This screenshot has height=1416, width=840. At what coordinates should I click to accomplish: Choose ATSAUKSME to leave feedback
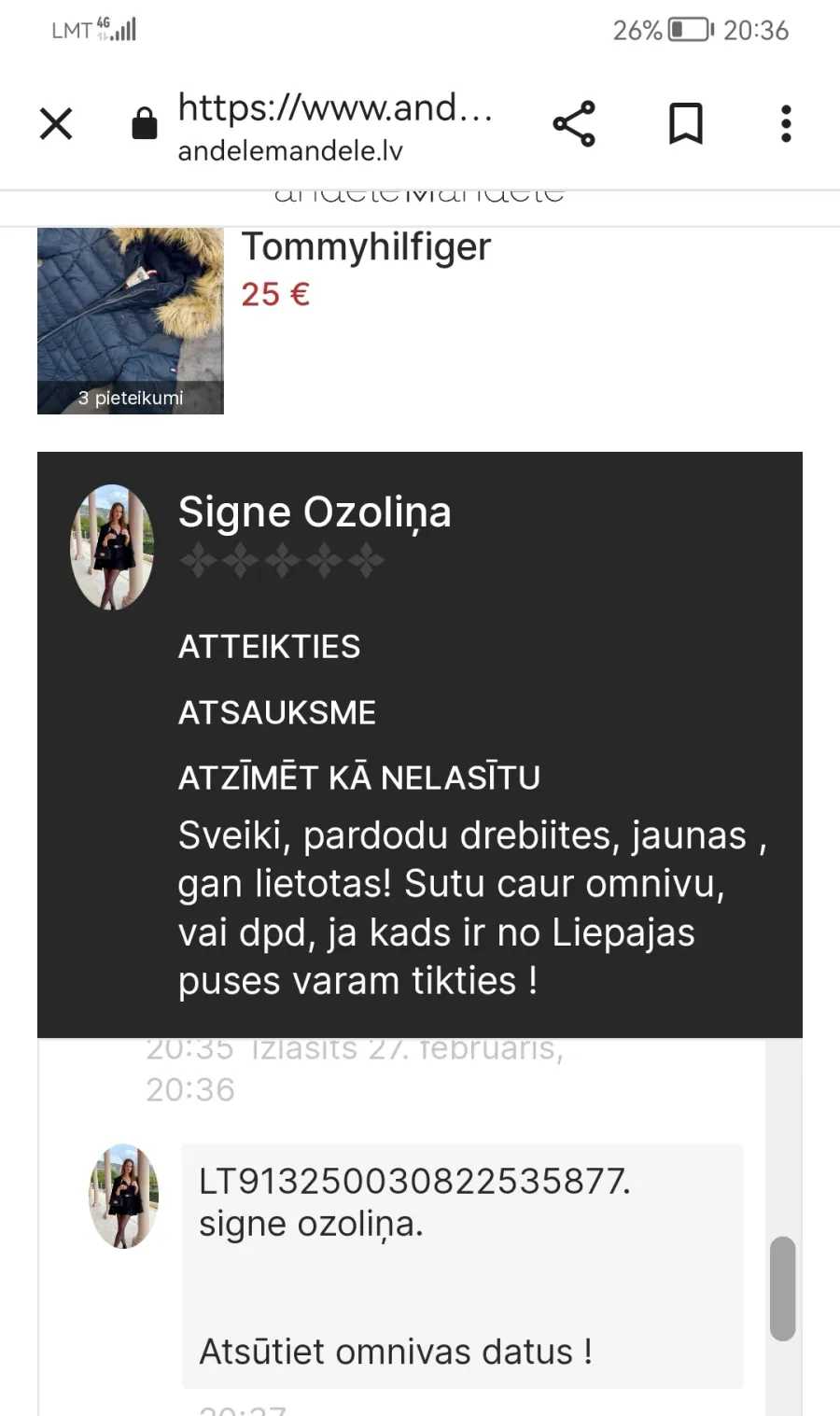[x=277, y=712]
